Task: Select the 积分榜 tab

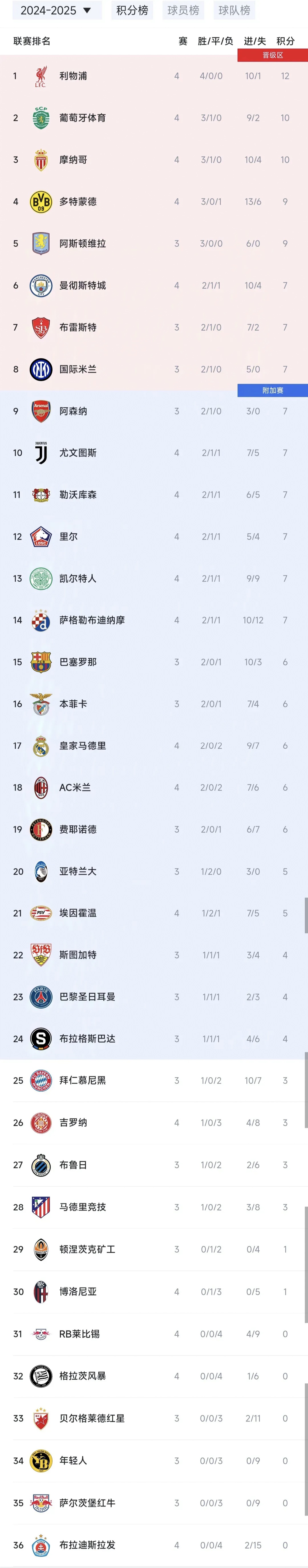Action: (x=132, y=10)
